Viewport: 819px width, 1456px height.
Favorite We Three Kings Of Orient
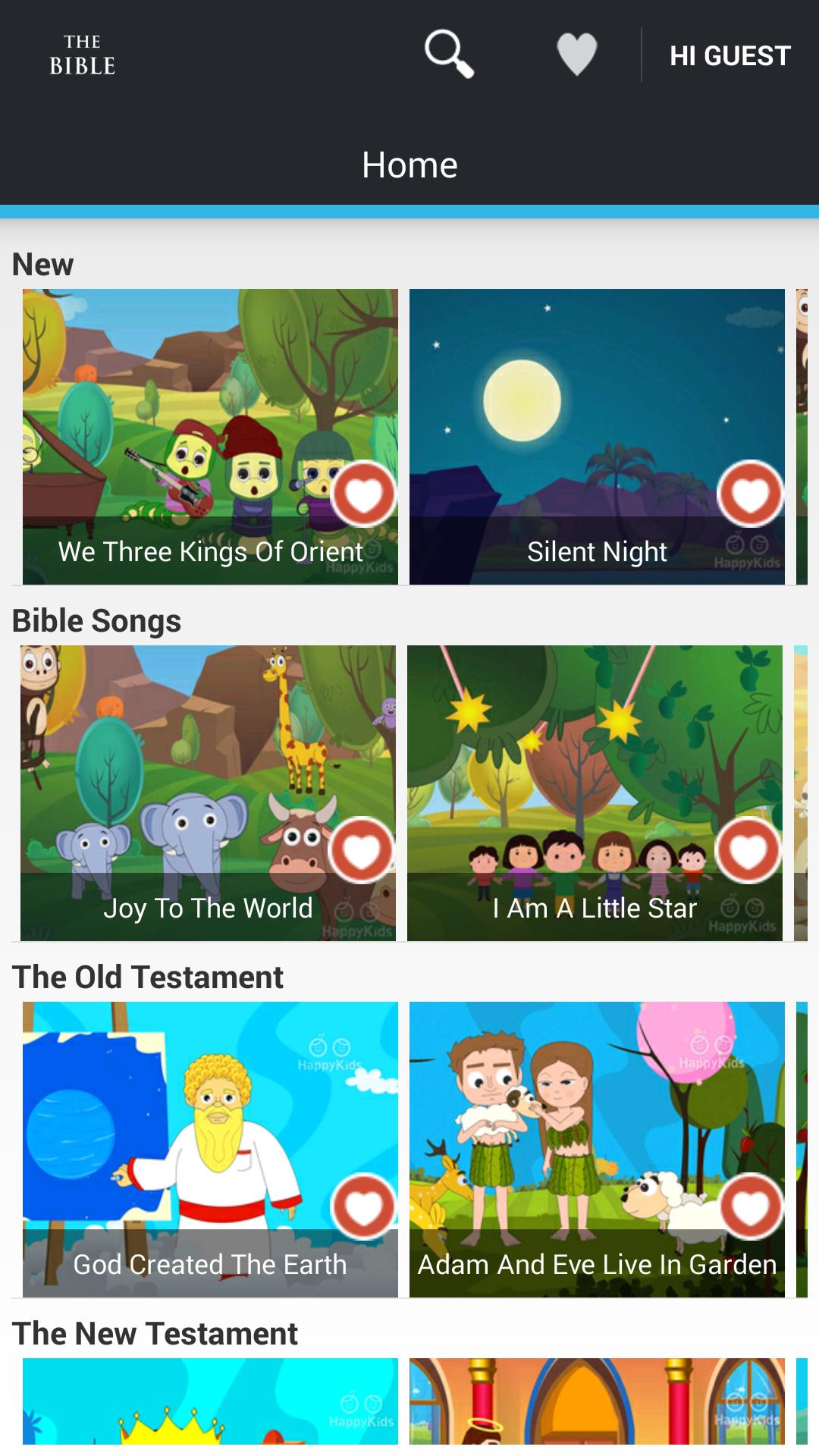[364, 494]
